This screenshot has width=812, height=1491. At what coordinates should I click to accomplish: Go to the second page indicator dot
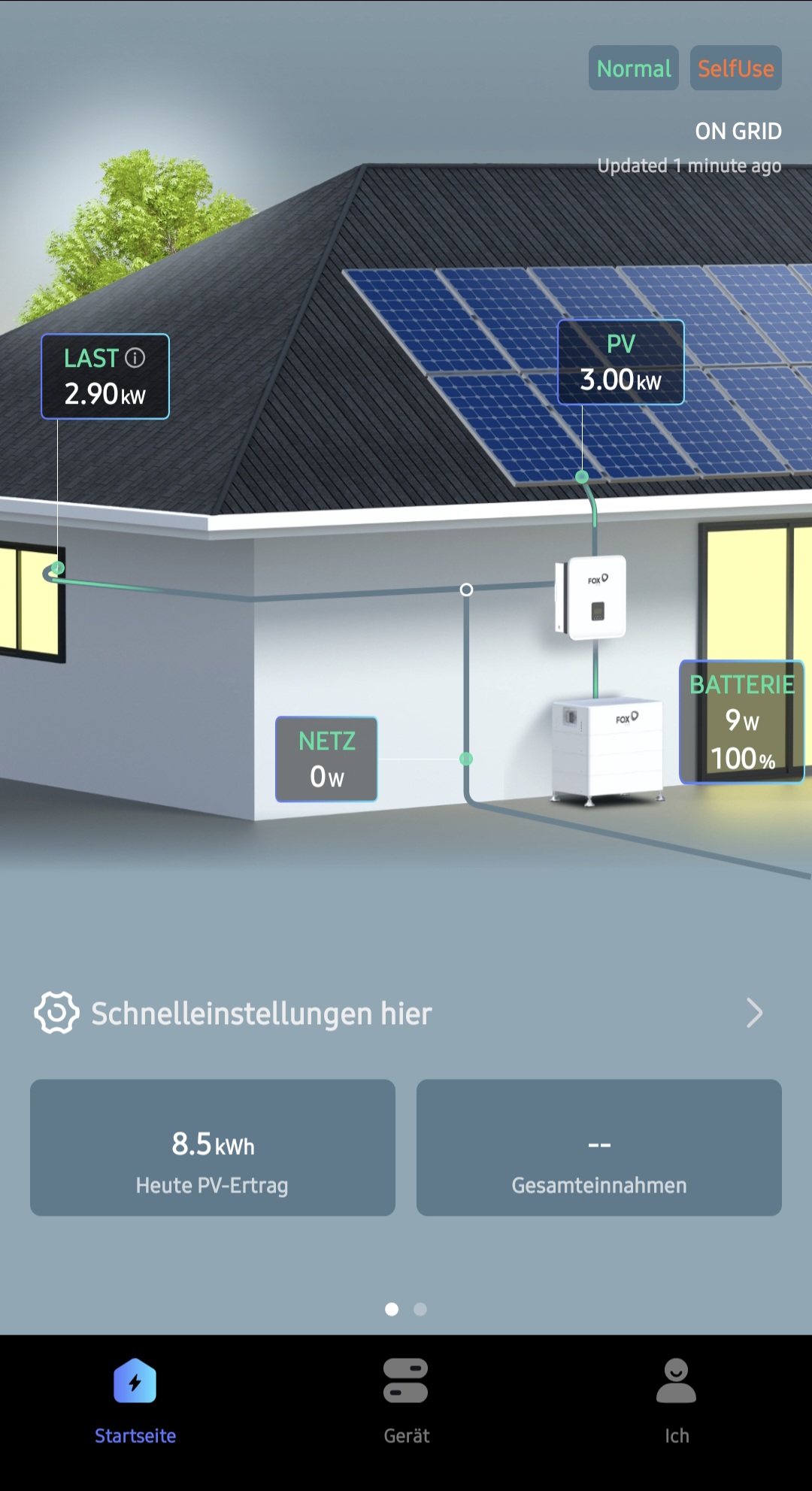[x=420, y=1309]
